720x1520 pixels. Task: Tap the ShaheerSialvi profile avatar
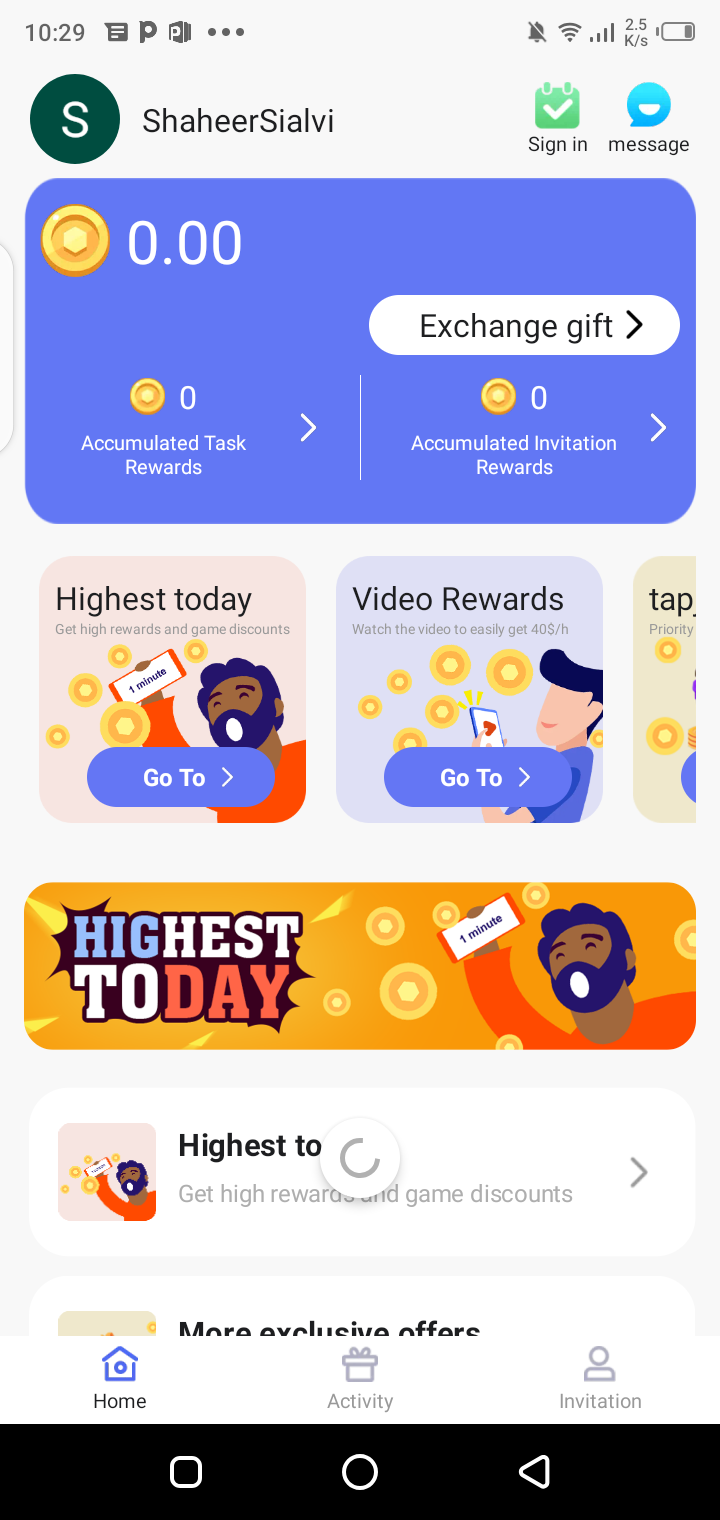[x=75, y=119]
